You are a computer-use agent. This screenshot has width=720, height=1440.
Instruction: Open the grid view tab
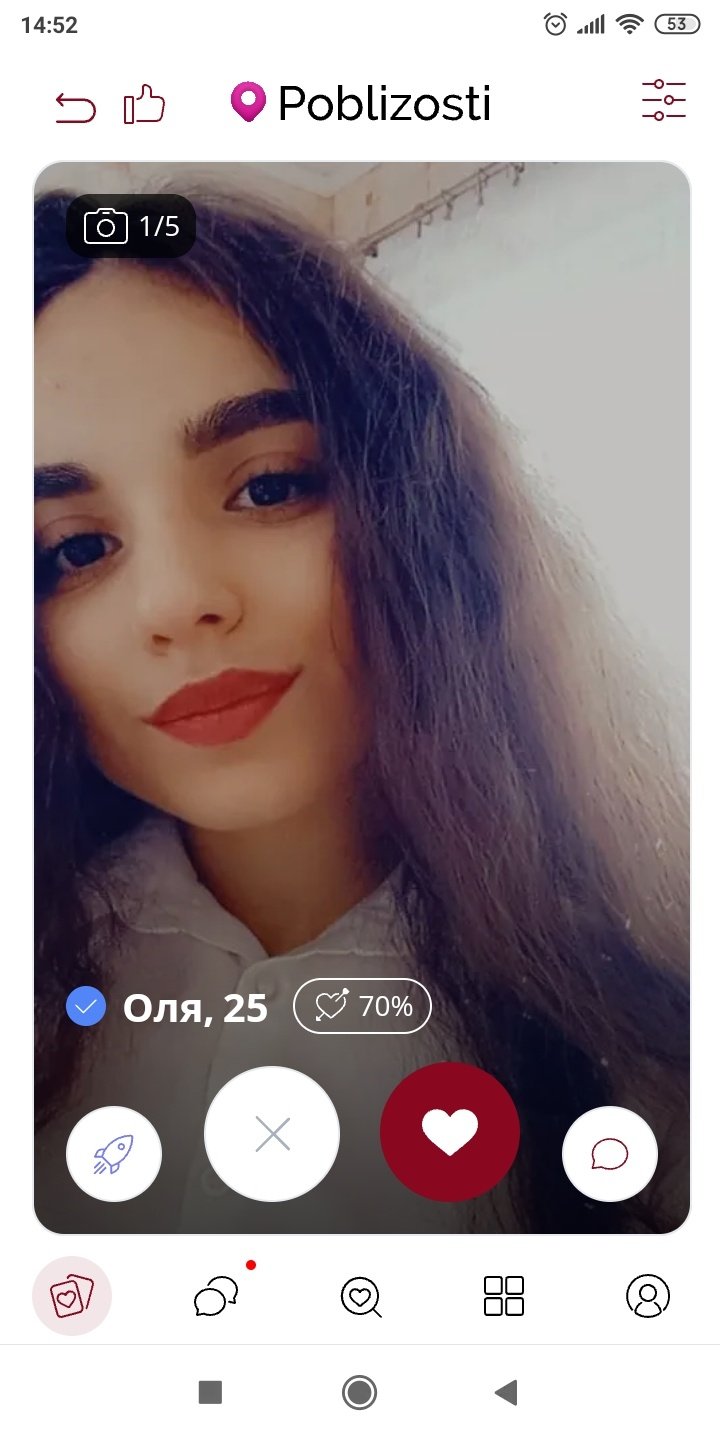pyautogui.click(x=504, y=1297)
